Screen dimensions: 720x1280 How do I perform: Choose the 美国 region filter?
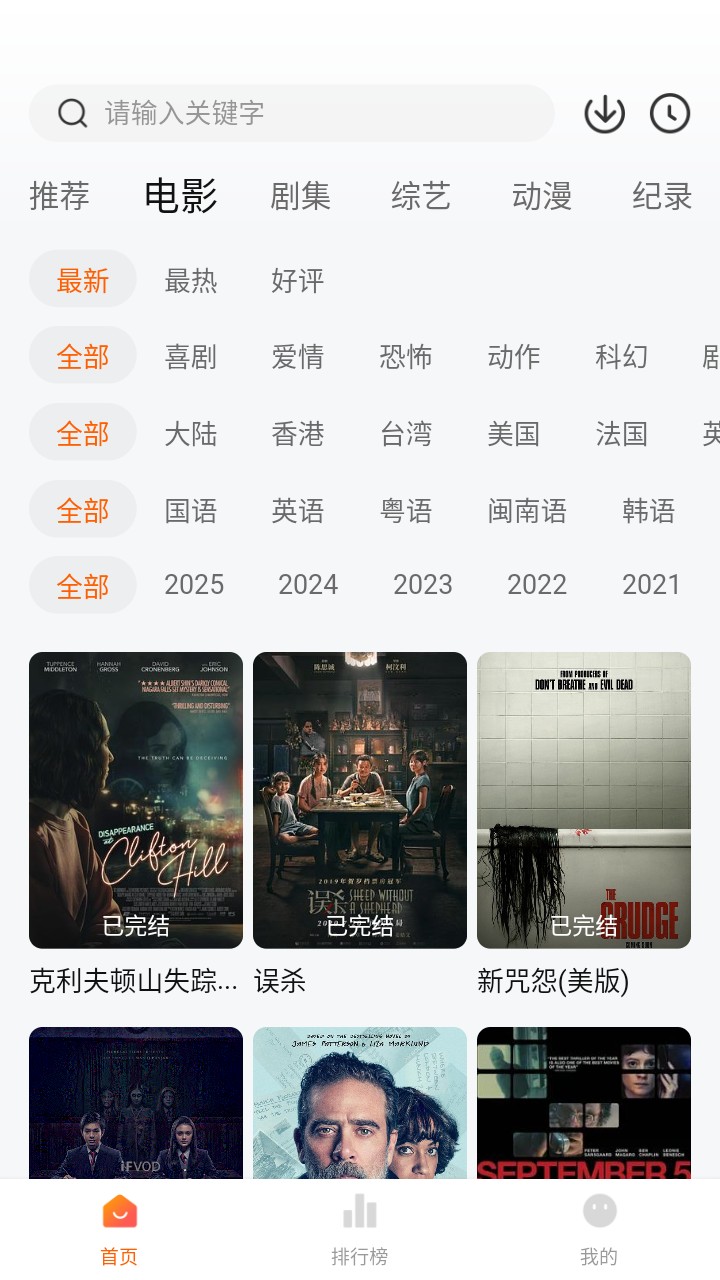(x=513, y=434)
